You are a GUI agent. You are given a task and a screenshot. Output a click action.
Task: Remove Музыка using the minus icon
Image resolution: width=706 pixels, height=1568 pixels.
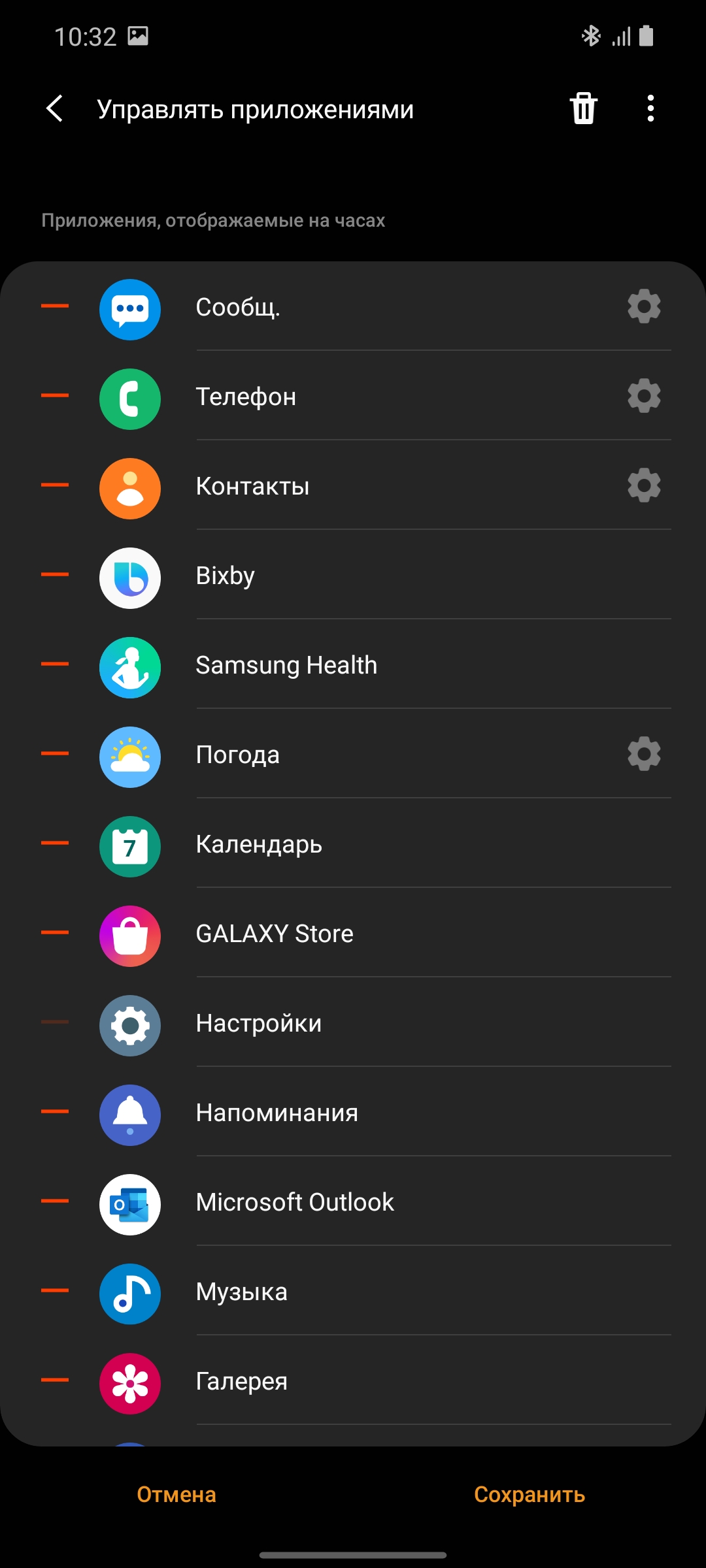point(55,1291)
